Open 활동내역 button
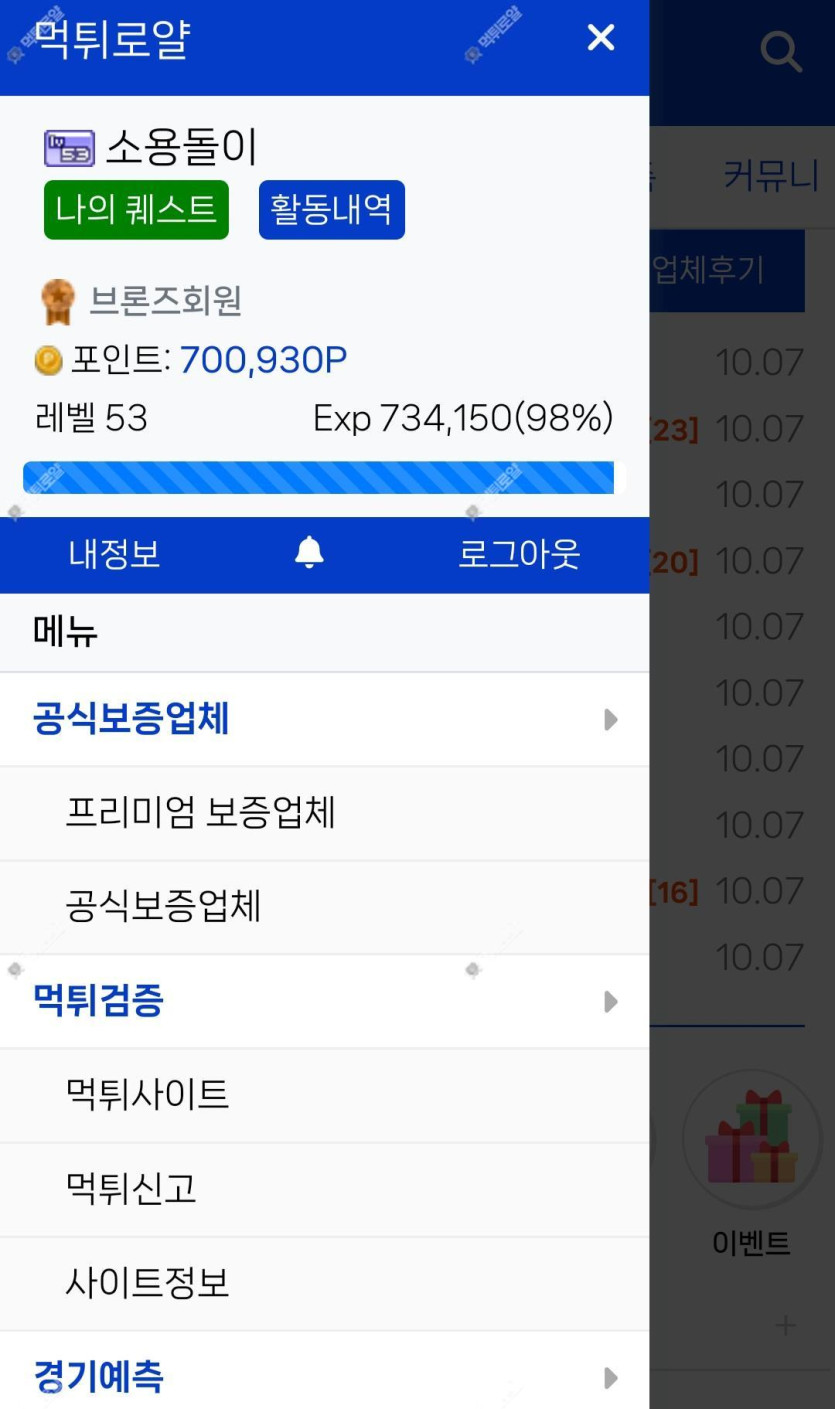Screen dimensions: 835x1409 331,210
